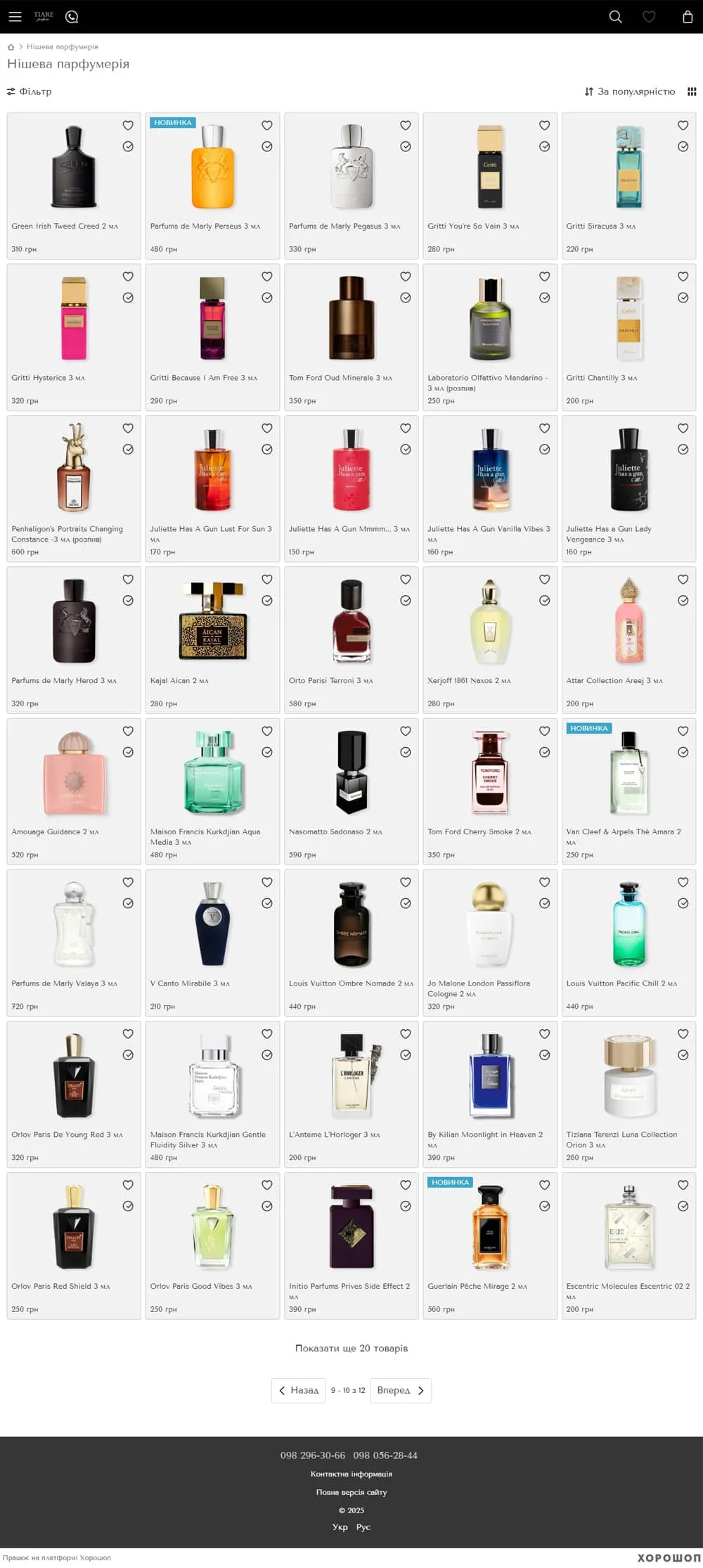The image size is (703, 1568).
Task: Change sorting За популярністю
Action: [x=629, y=91]
